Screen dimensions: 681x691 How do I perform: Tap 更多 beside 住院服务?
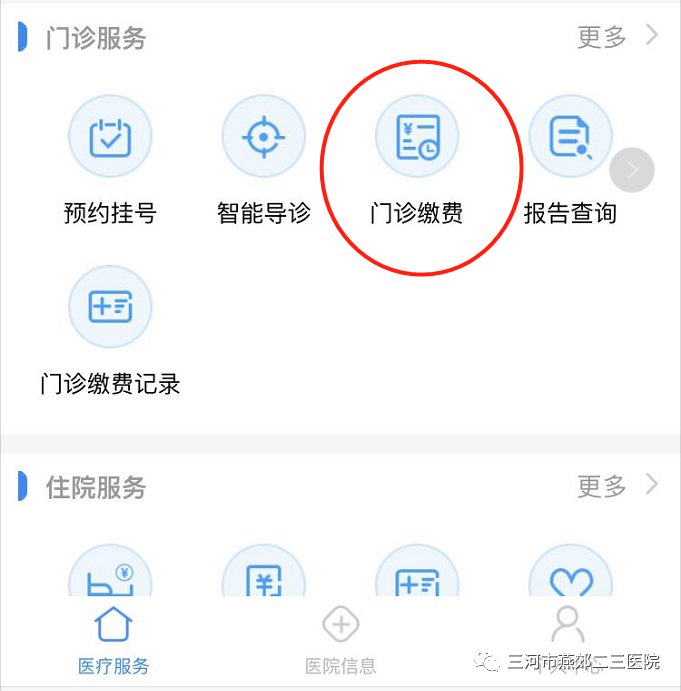tap(617, 487)
